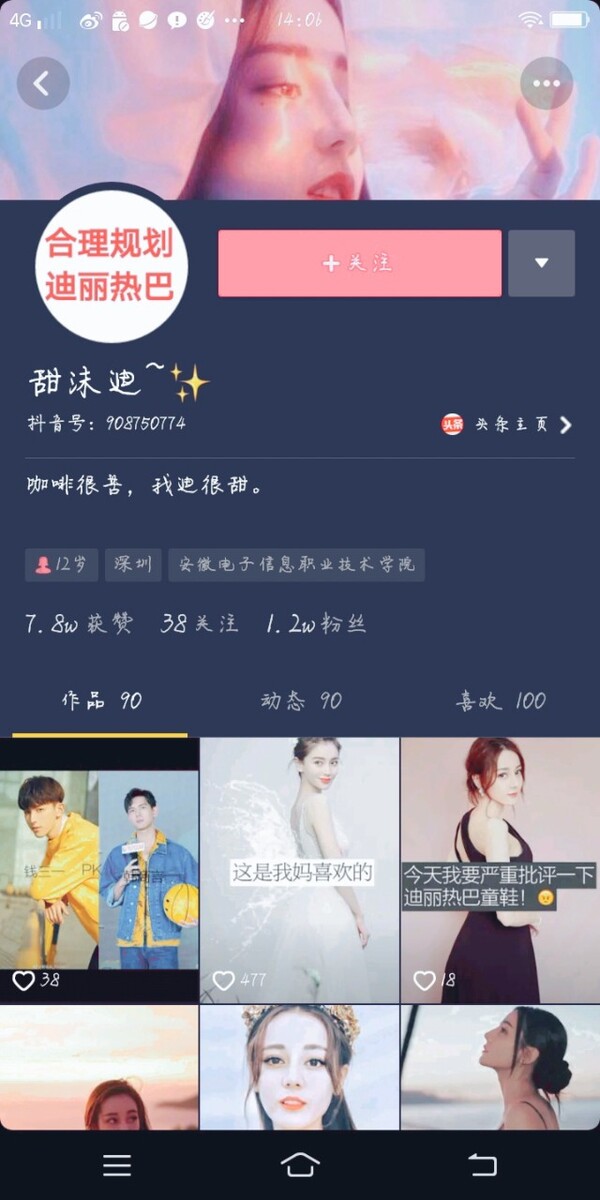This screenshot has width=600, height=1200.
Task: Open the 头条主页 link
Action: (x=508, y=424)
